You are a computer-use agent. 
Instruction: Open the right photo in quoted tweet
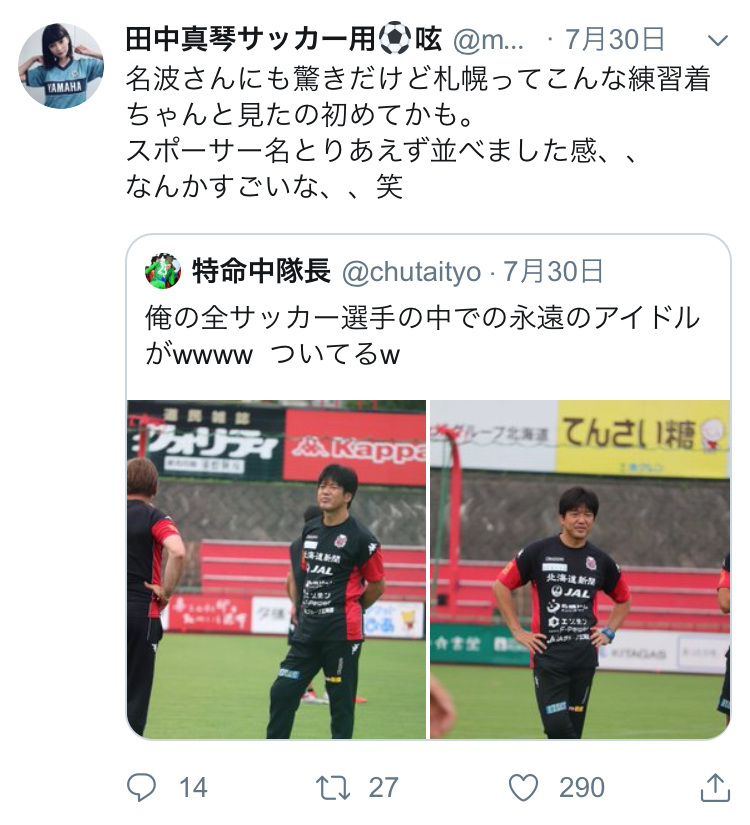[580, 569]
